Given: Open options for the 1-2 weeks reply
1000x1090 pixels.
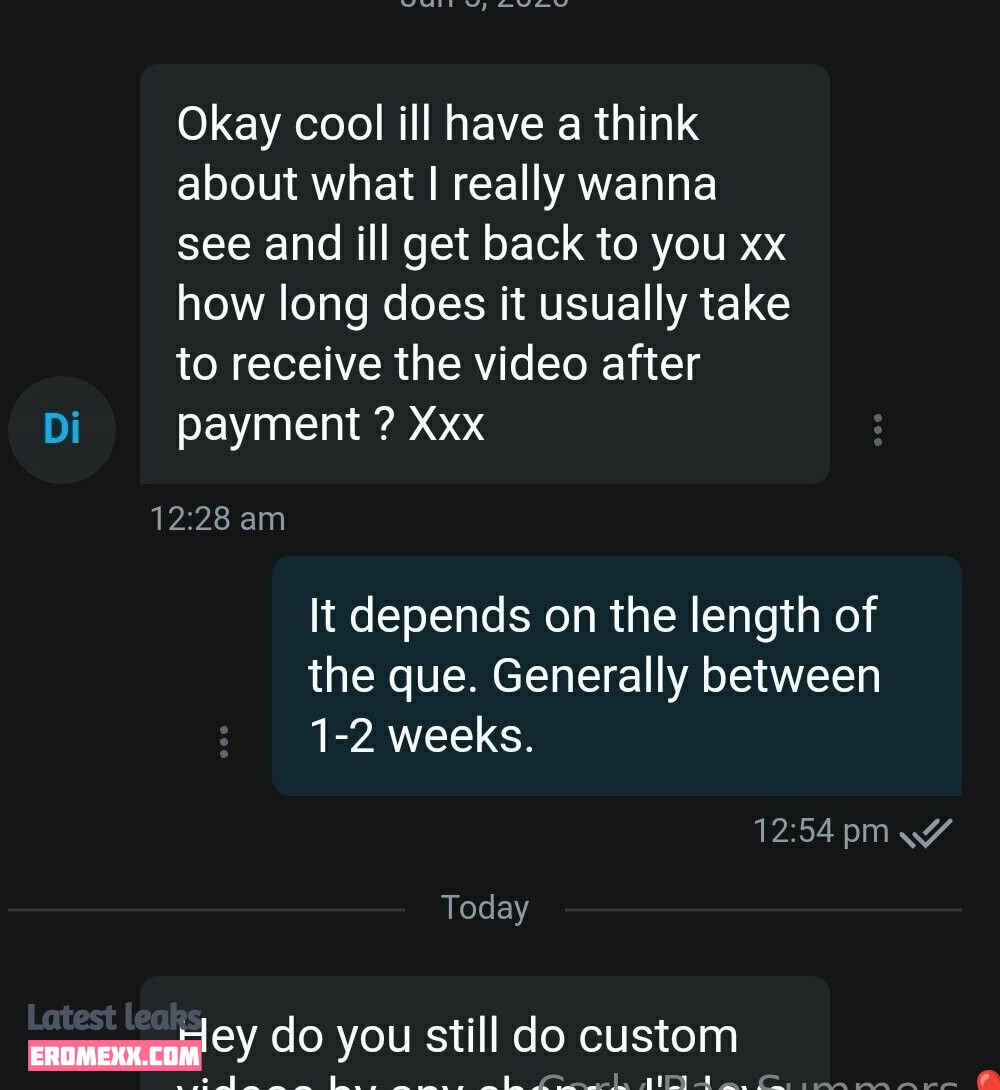Looking at the screenshot, I should [224, 741].
